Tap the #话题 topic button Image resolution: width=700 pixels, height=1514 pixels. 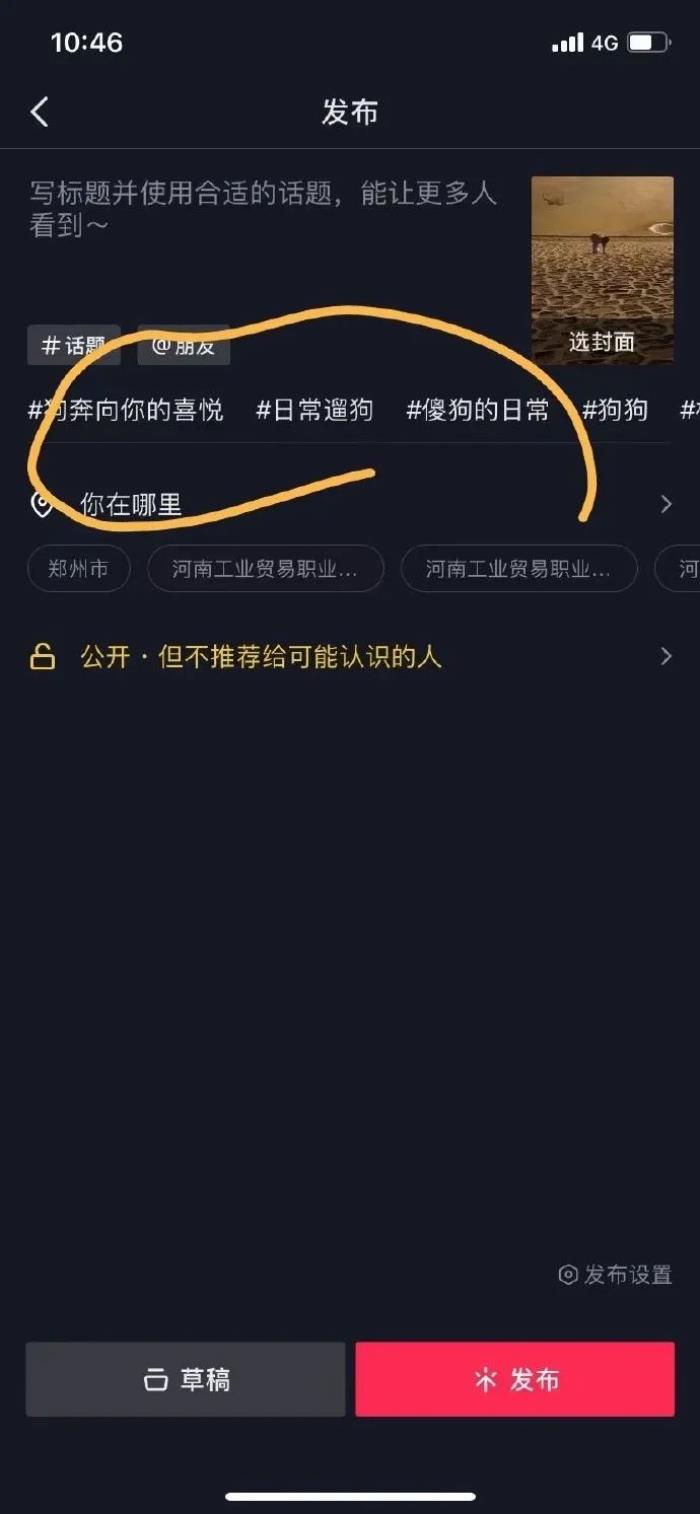[x=74, y=346]
